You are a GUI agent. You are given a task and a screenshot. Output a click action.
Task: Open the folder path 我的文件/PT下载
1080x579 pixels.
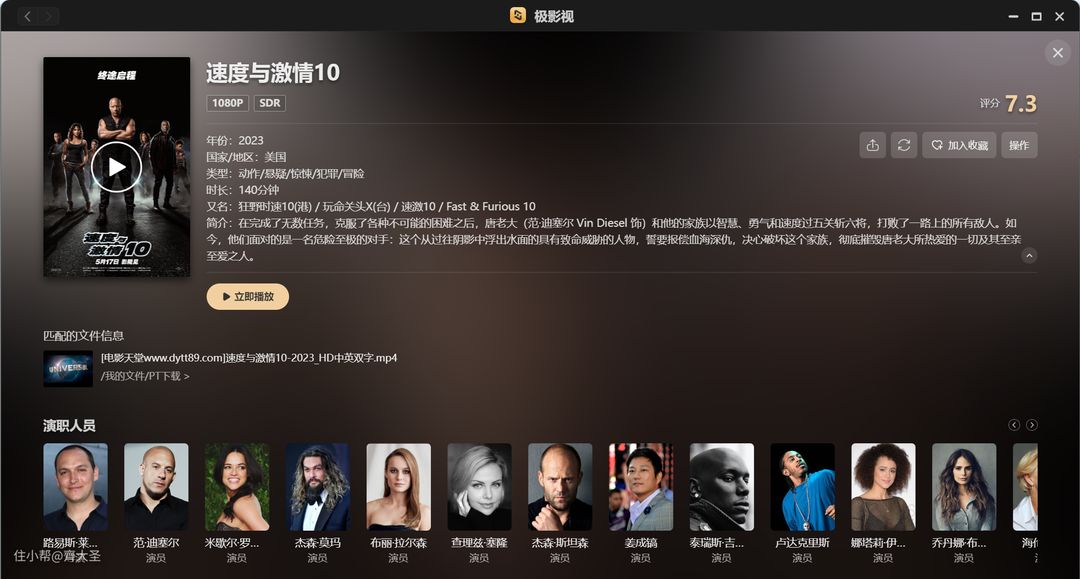tap(145, 377)
